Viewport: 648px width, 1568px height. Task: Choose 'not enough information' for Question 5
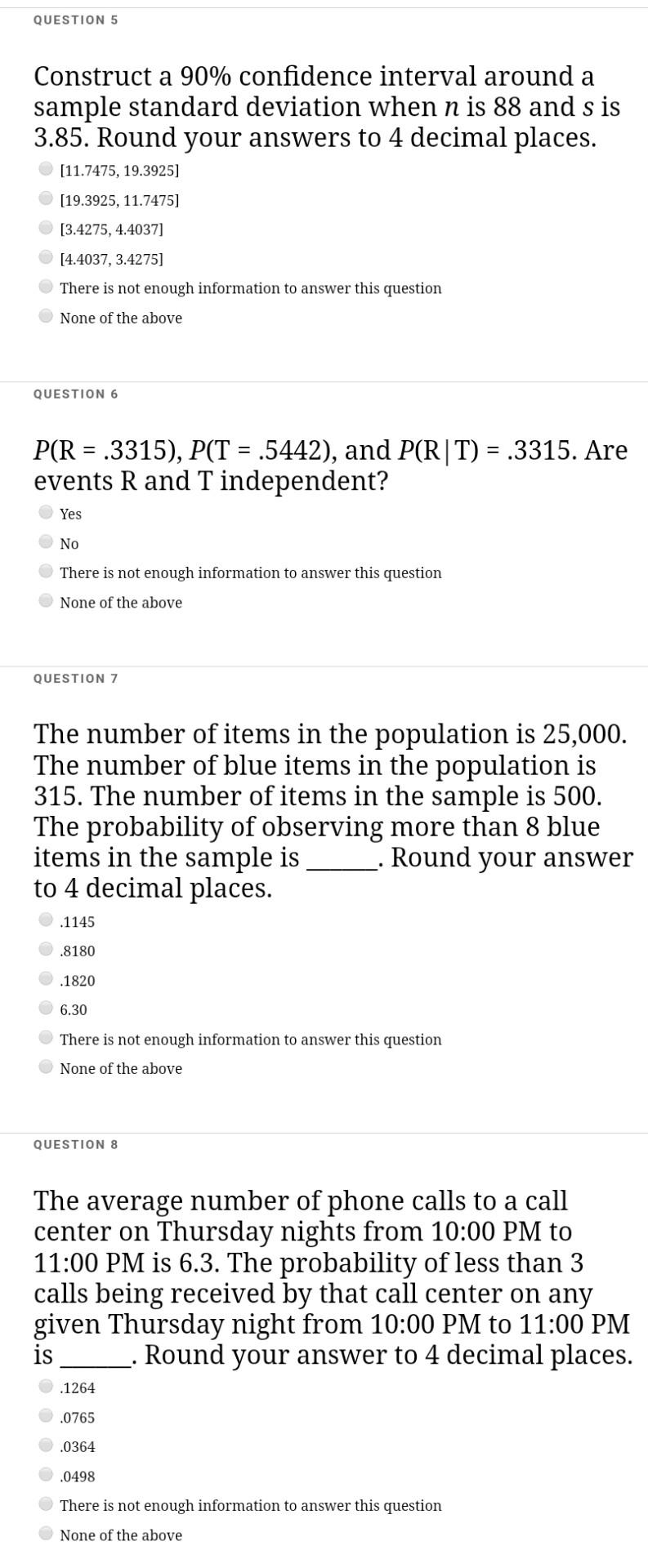(x=46, y=284)
